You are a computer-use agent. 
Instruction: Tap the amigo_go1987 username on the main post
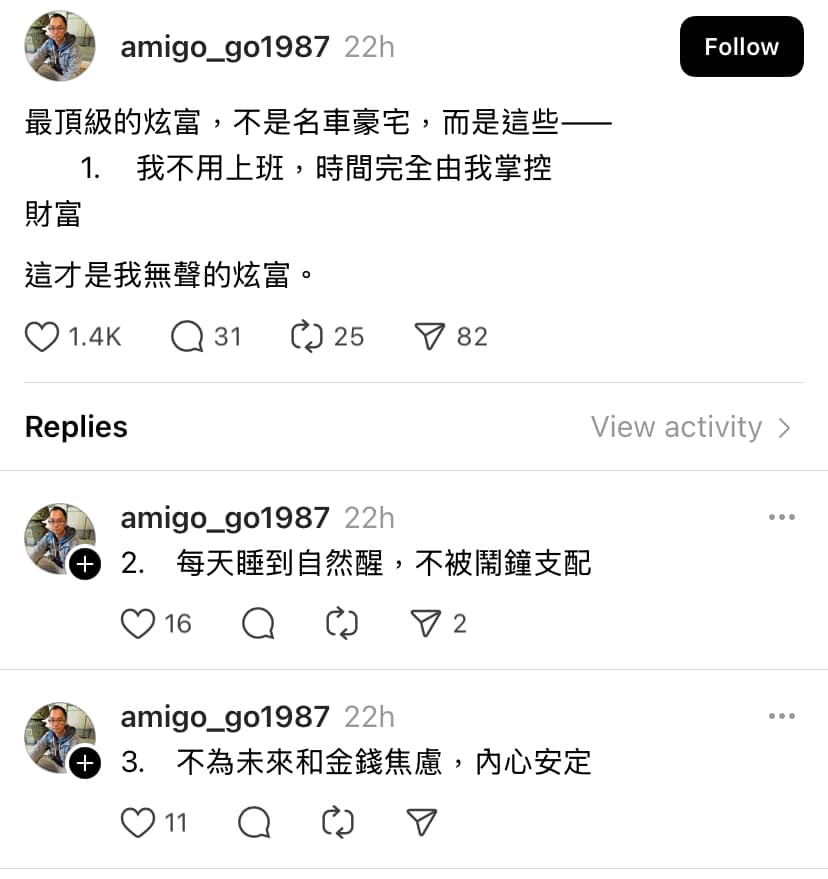tap(225, 47)
